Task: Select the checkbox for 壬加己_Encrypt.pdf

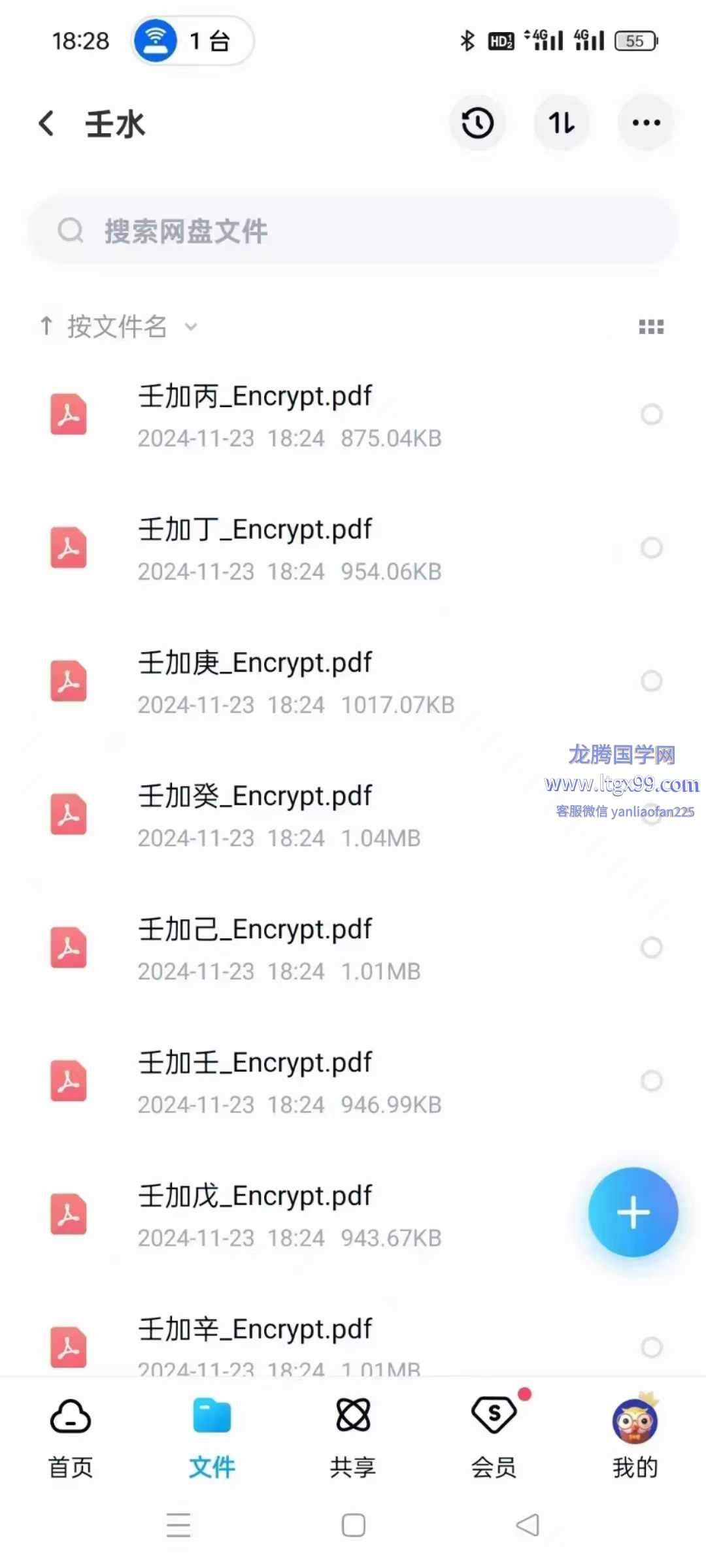Action: tap(651, 947)
